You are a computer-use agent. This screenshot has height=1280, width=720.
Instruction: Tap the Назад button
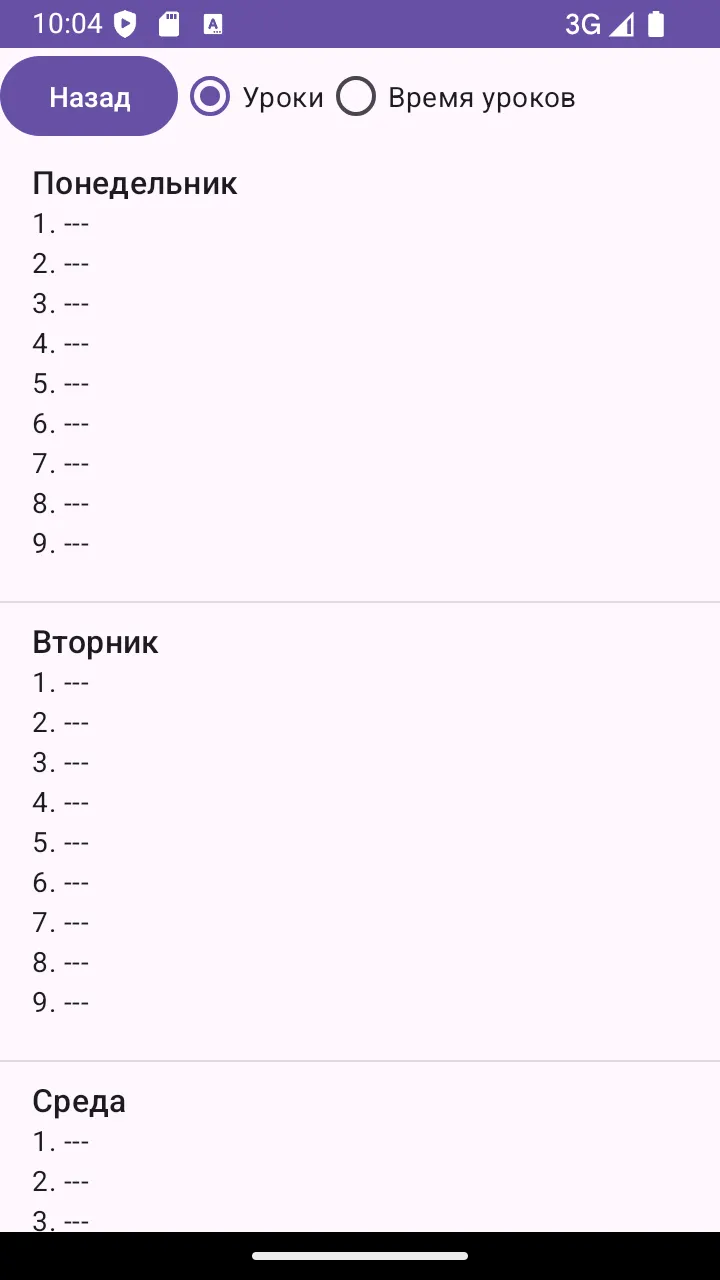(89, 96)
